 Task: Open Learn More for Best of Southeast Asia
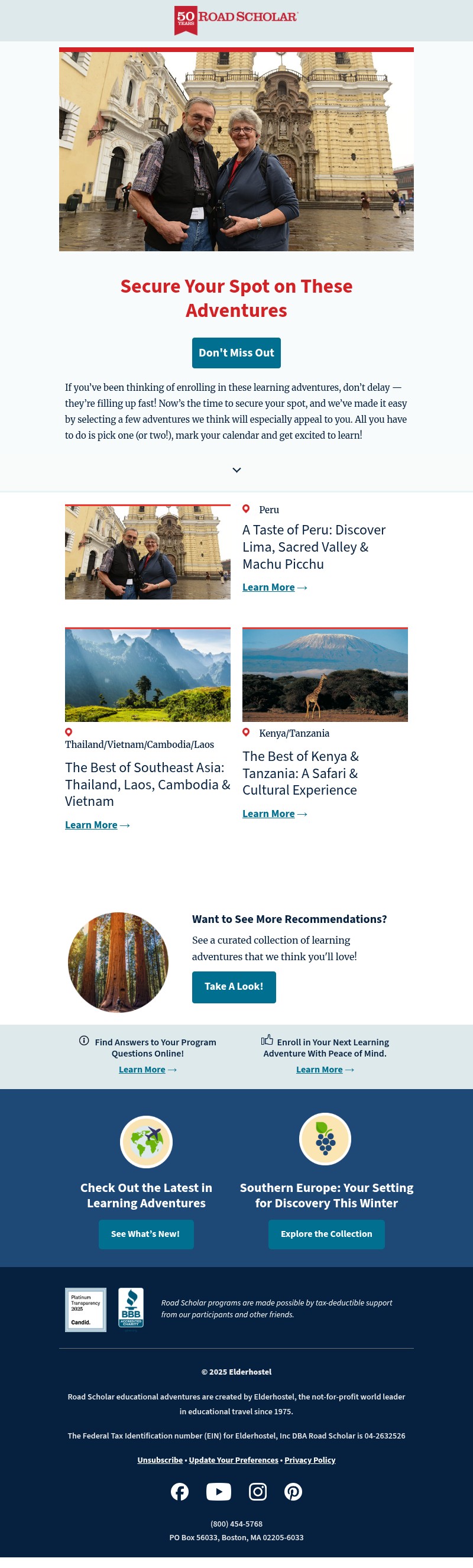click(x=91, y=825)
